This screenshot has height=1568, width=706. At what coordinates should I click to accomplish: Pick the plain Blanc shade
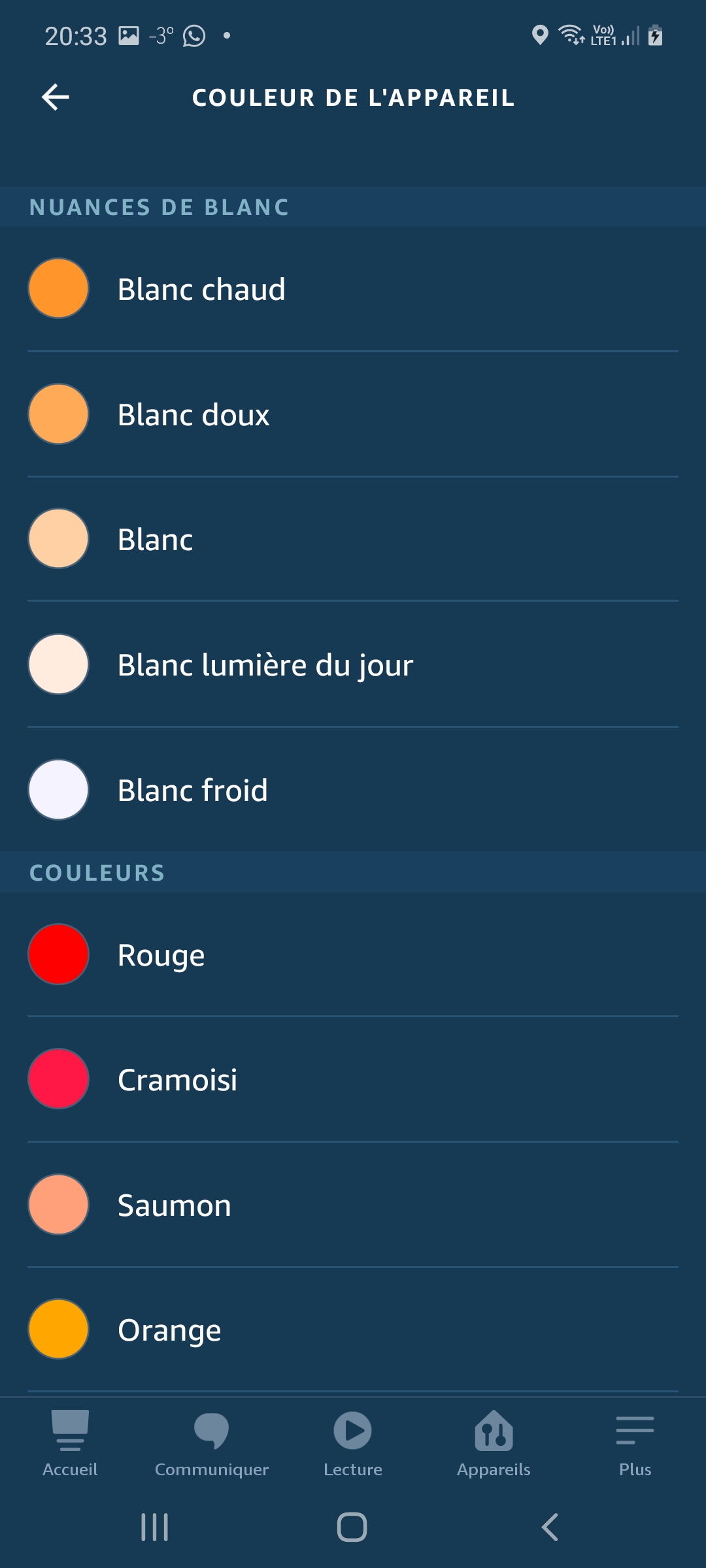coord(353,539)
